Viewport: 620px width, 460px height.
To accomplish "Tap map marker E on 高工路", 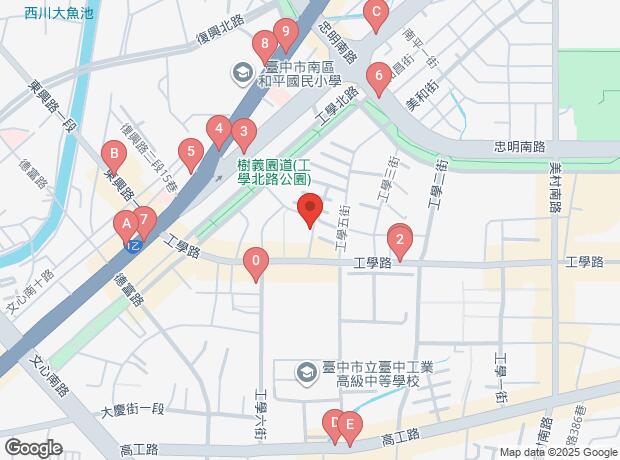I will pos(349,424).
